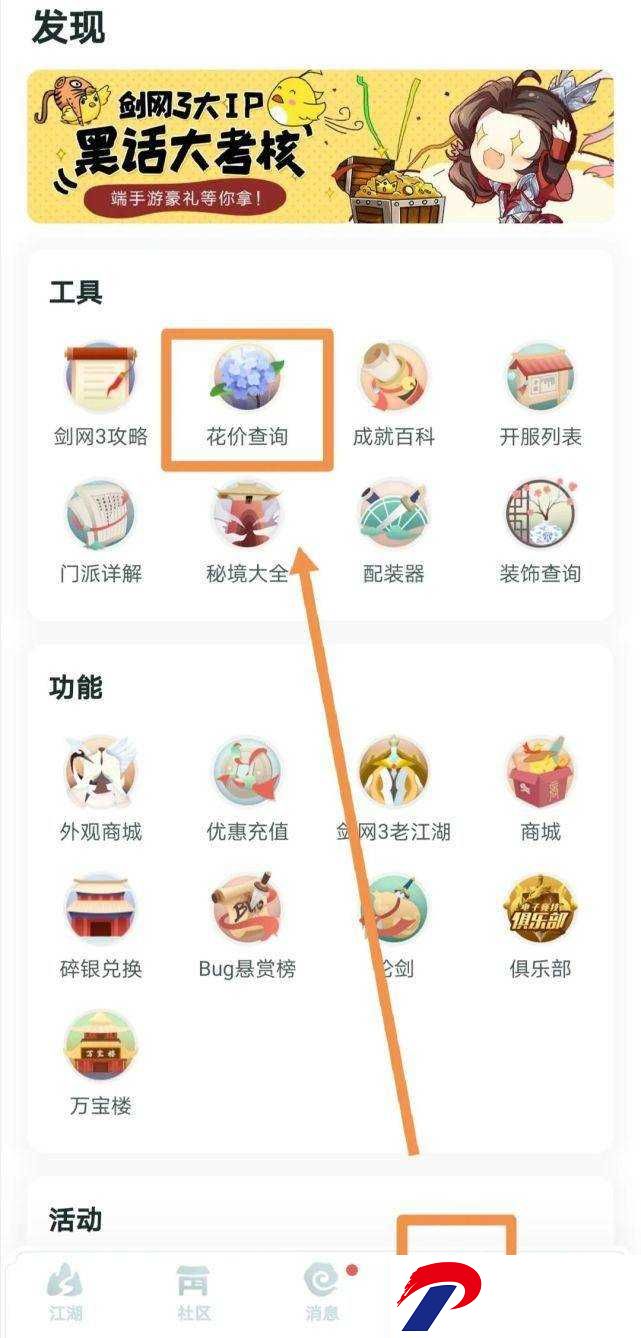641x1338 pixels.
Task: Switch to the 江湖 tab
Action: [66, 1294]
